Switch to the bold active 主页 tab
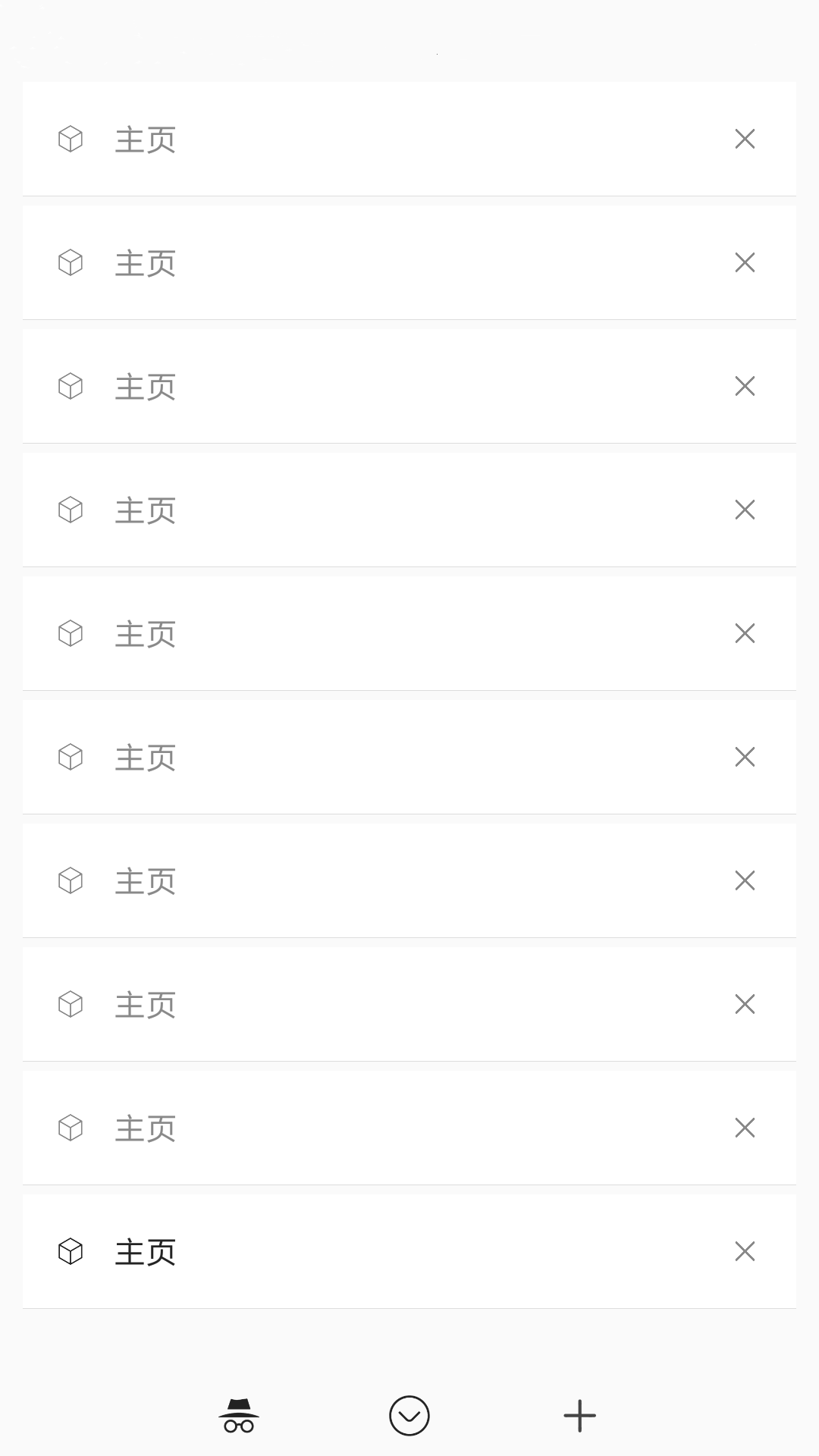819x1456 pixels. point(303,1251)
